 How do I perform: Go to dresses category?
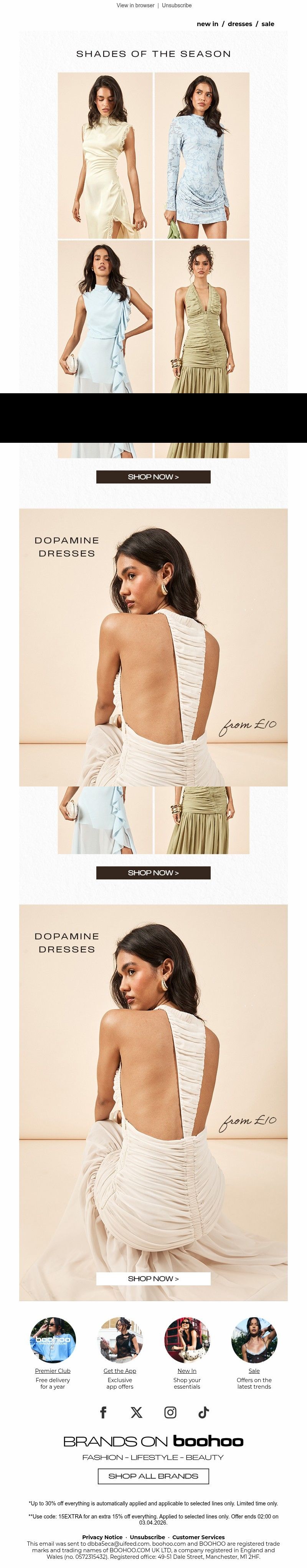pyautogui.click(x=239, y=24)
